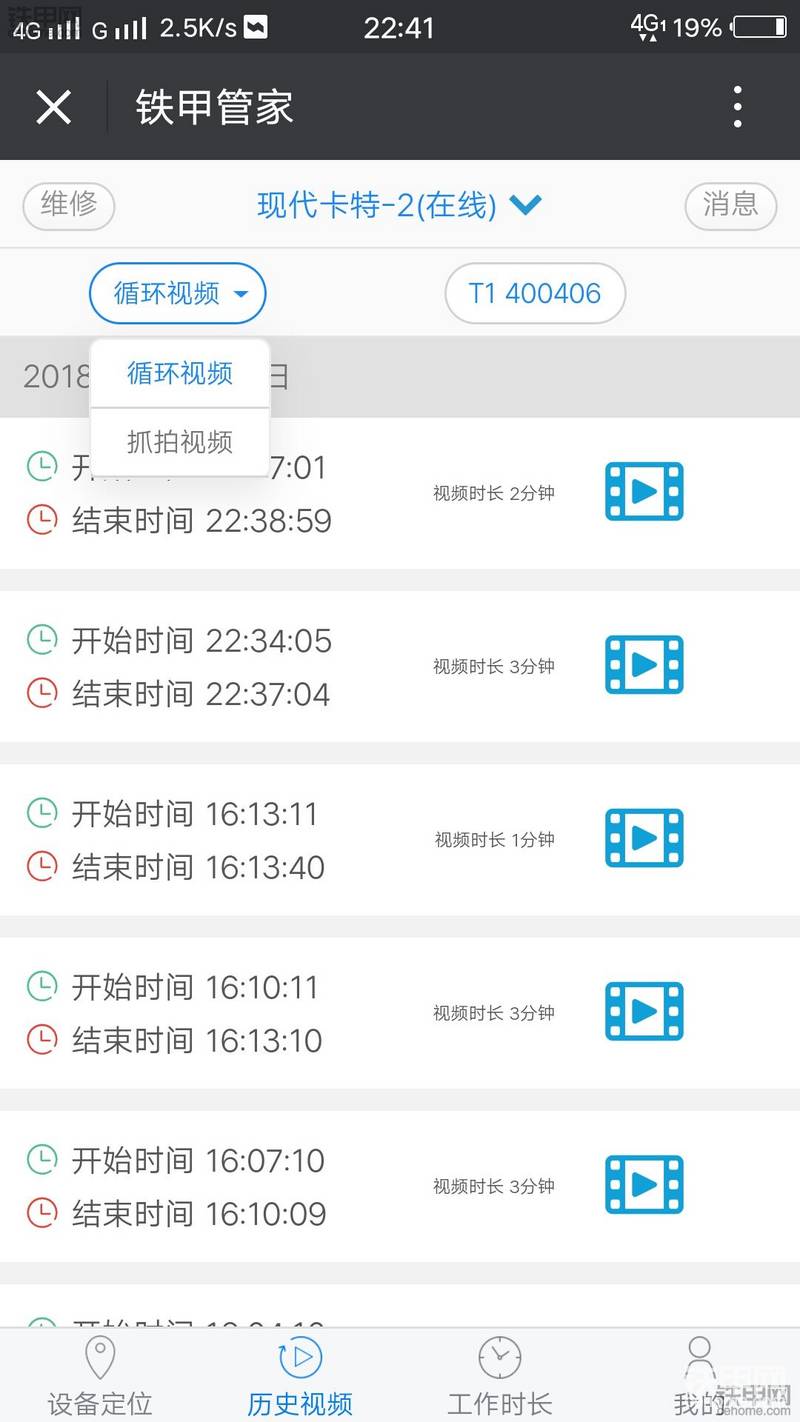Open the 消息 messages button
The width and height of the screenshot is (800, 1422).
[731, 206]
